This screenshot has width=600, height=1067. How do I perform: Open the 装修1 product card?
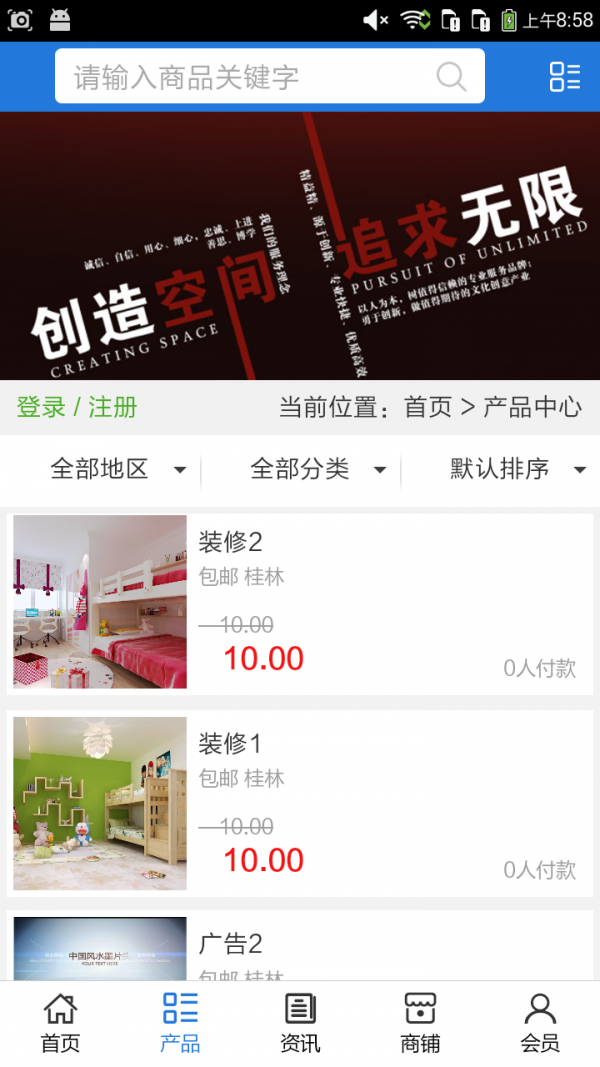coord(300,803)
